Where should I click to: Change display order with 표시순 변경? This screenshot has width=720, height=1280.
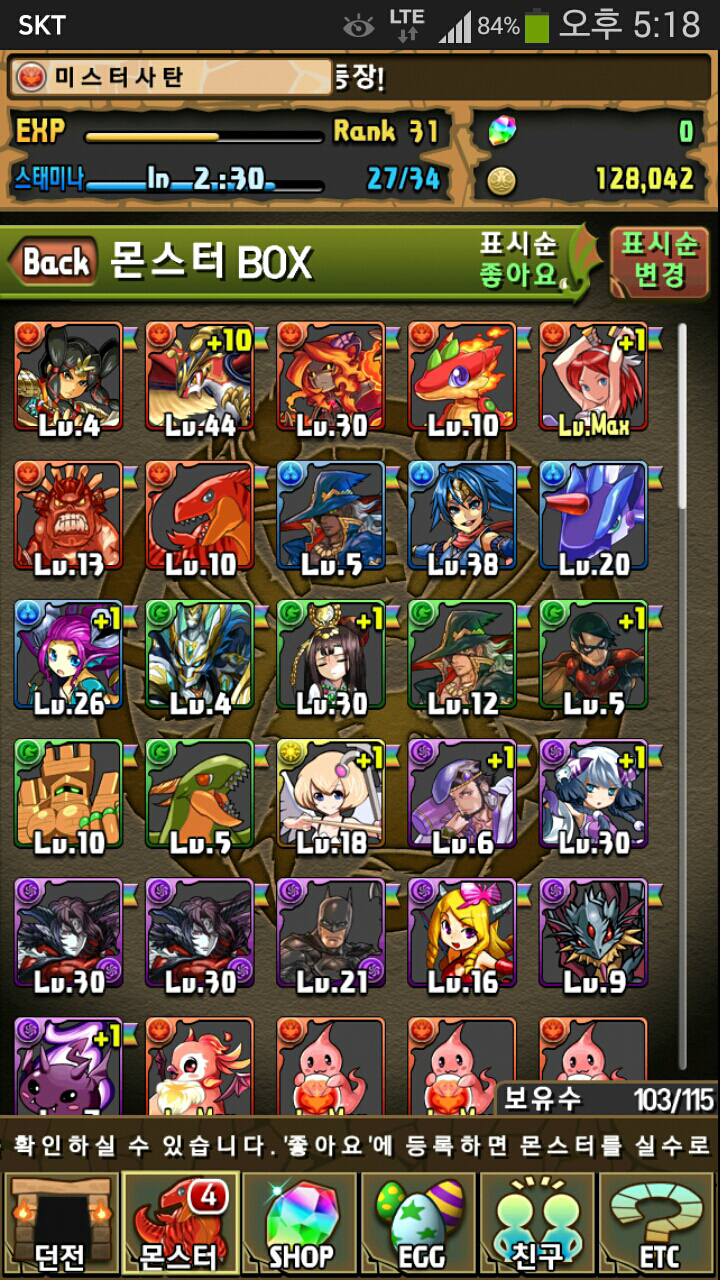click(x=658, y=260)
